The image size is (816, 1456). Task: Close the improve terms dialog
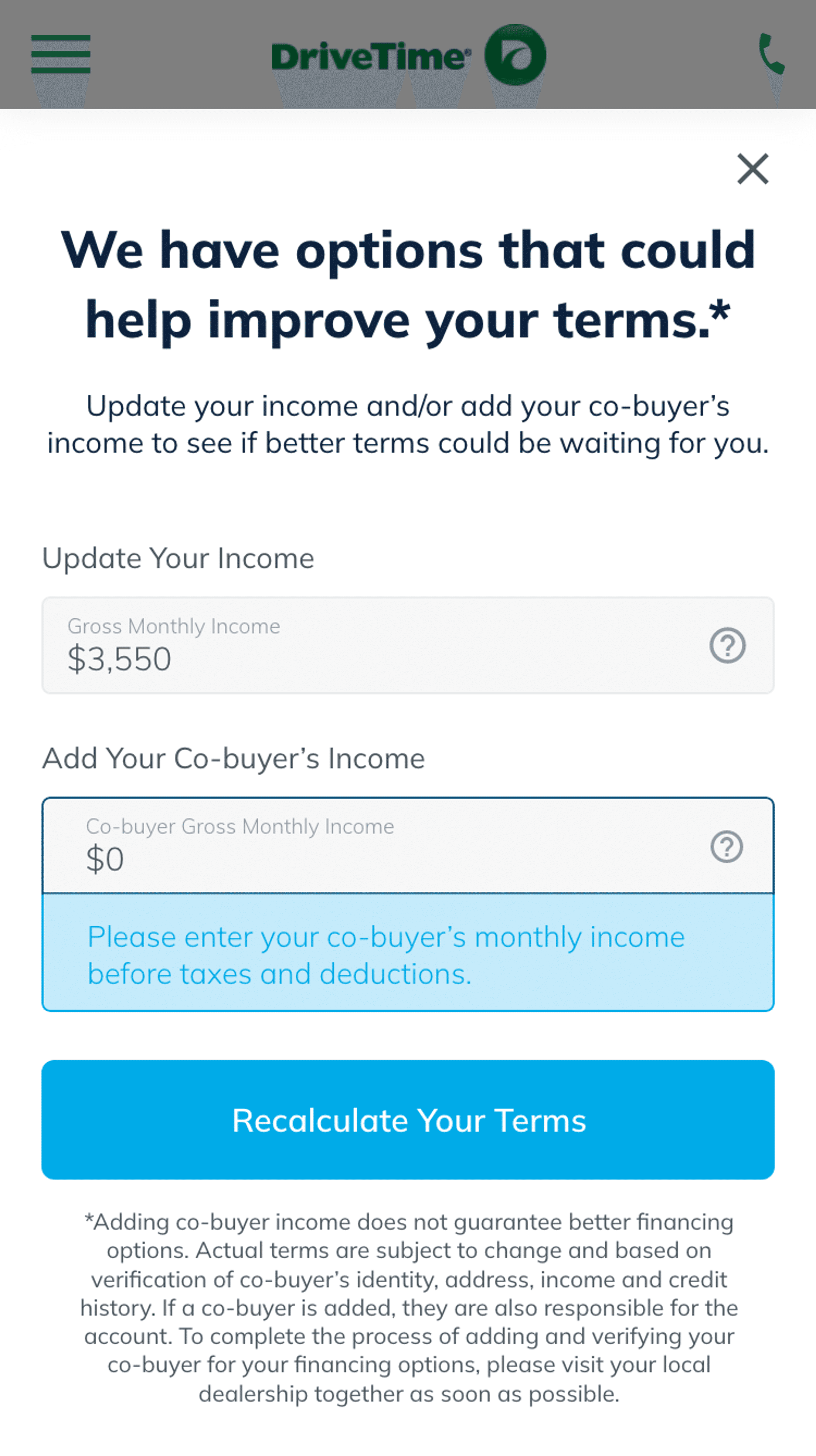click(x=753, y=169)
